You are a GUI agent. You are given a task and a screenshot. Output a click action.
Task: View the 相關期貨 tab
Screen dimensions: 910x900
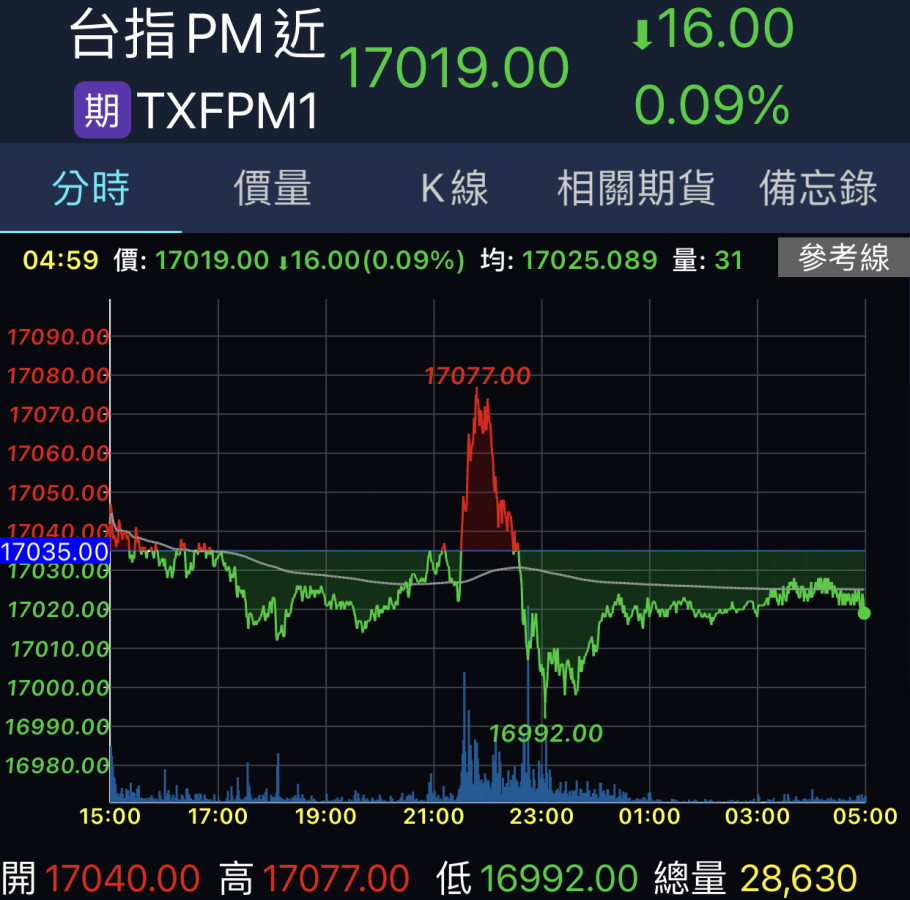(x=636, y=188)
